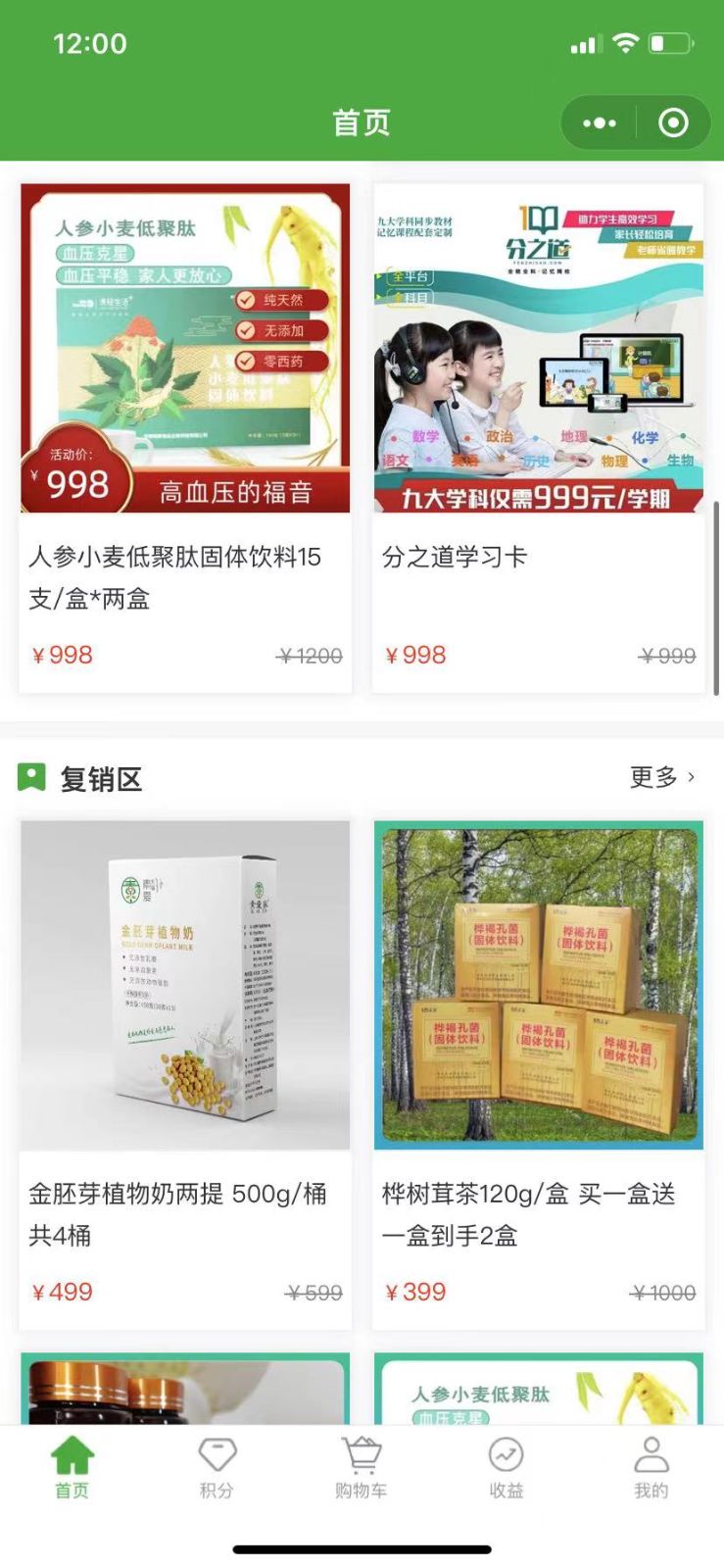
Task: Switch to the 收益 tab
Action: click(x=506, y=1467)
